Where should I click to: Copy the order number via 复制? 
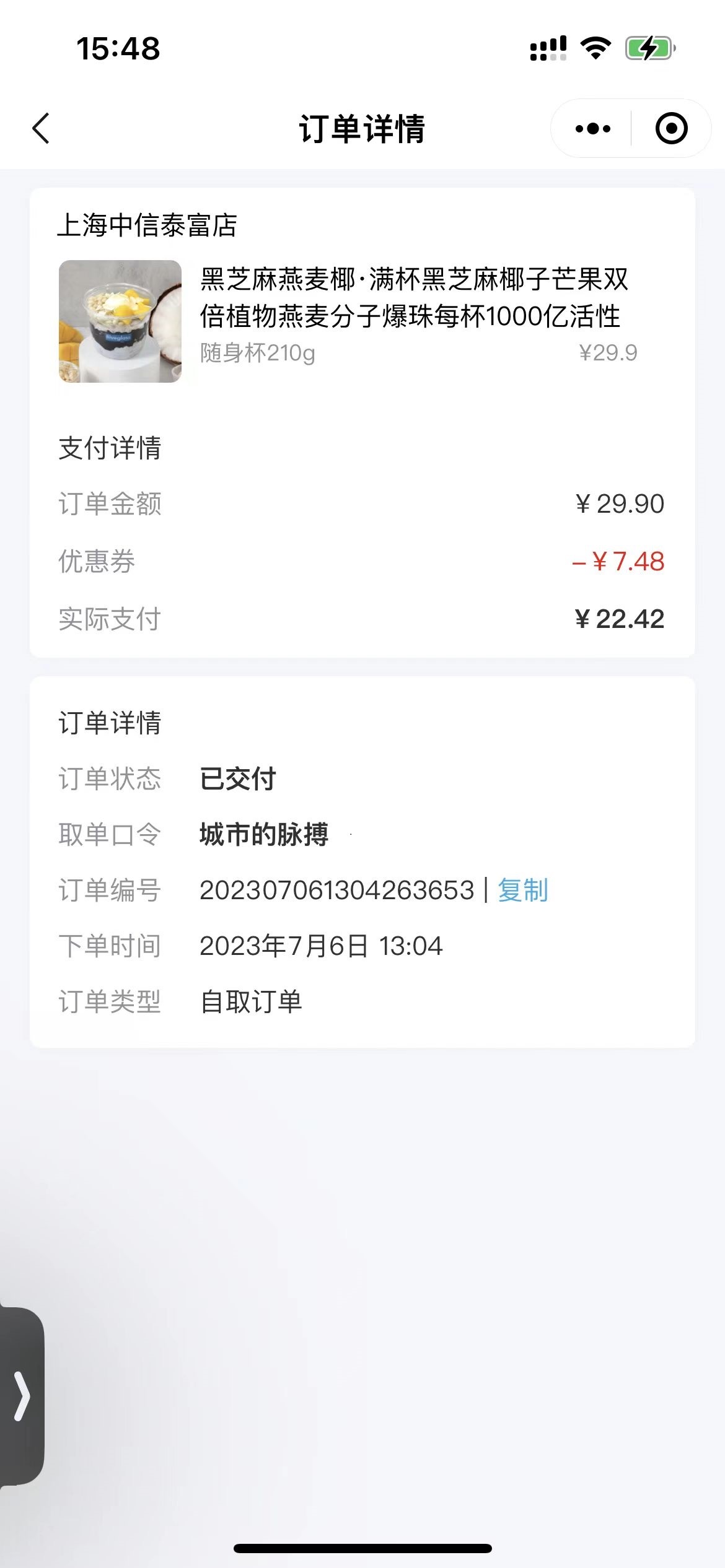coord(523,891)
